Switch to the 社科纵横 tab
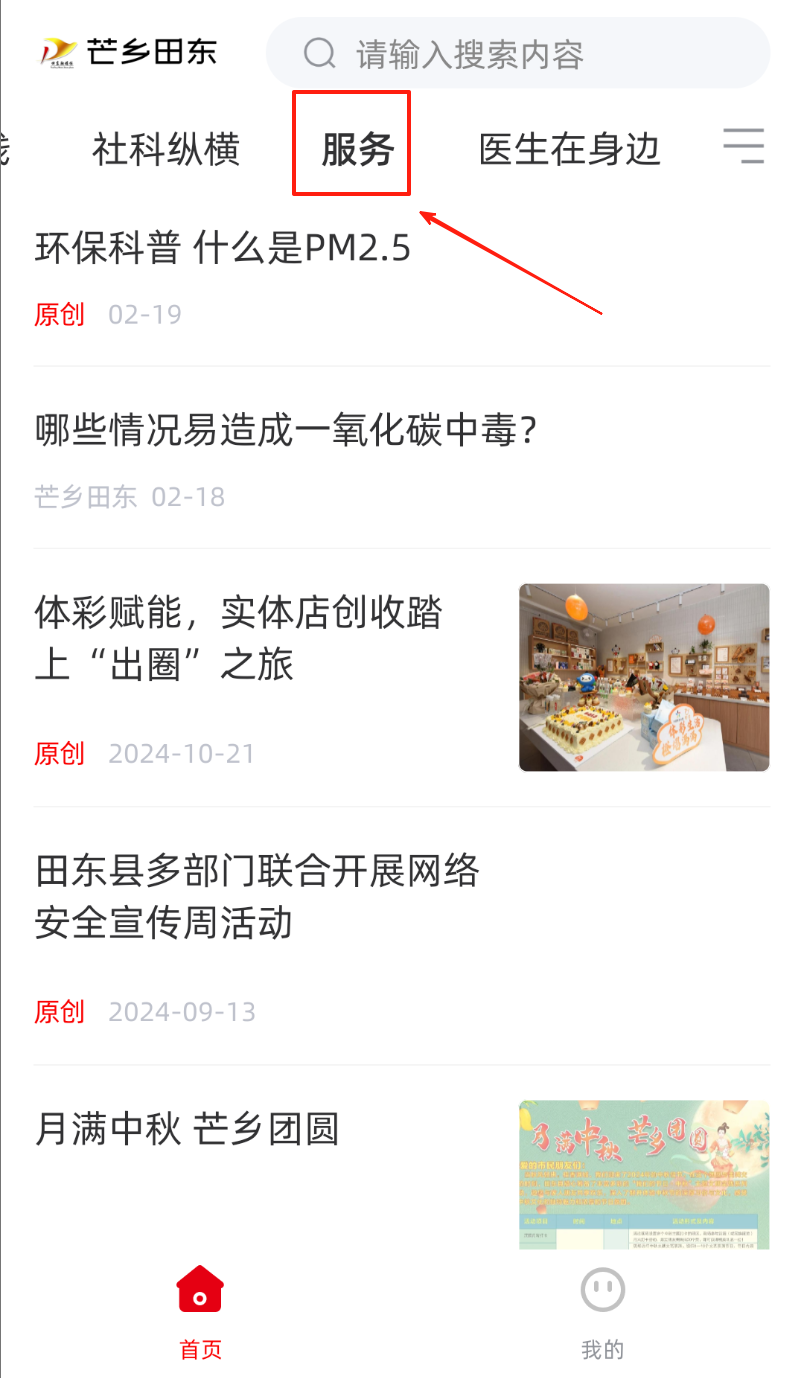The height and width of the screenshot is (1378, 804). click(x=166, y=150)
